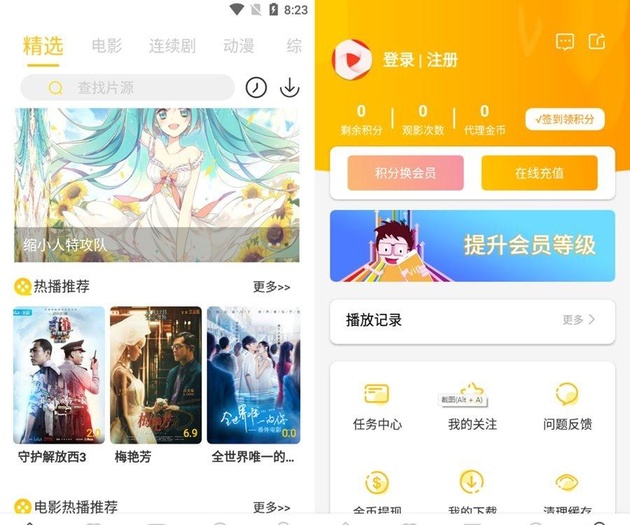Switch to the 电影 tab

pos(106,46)
